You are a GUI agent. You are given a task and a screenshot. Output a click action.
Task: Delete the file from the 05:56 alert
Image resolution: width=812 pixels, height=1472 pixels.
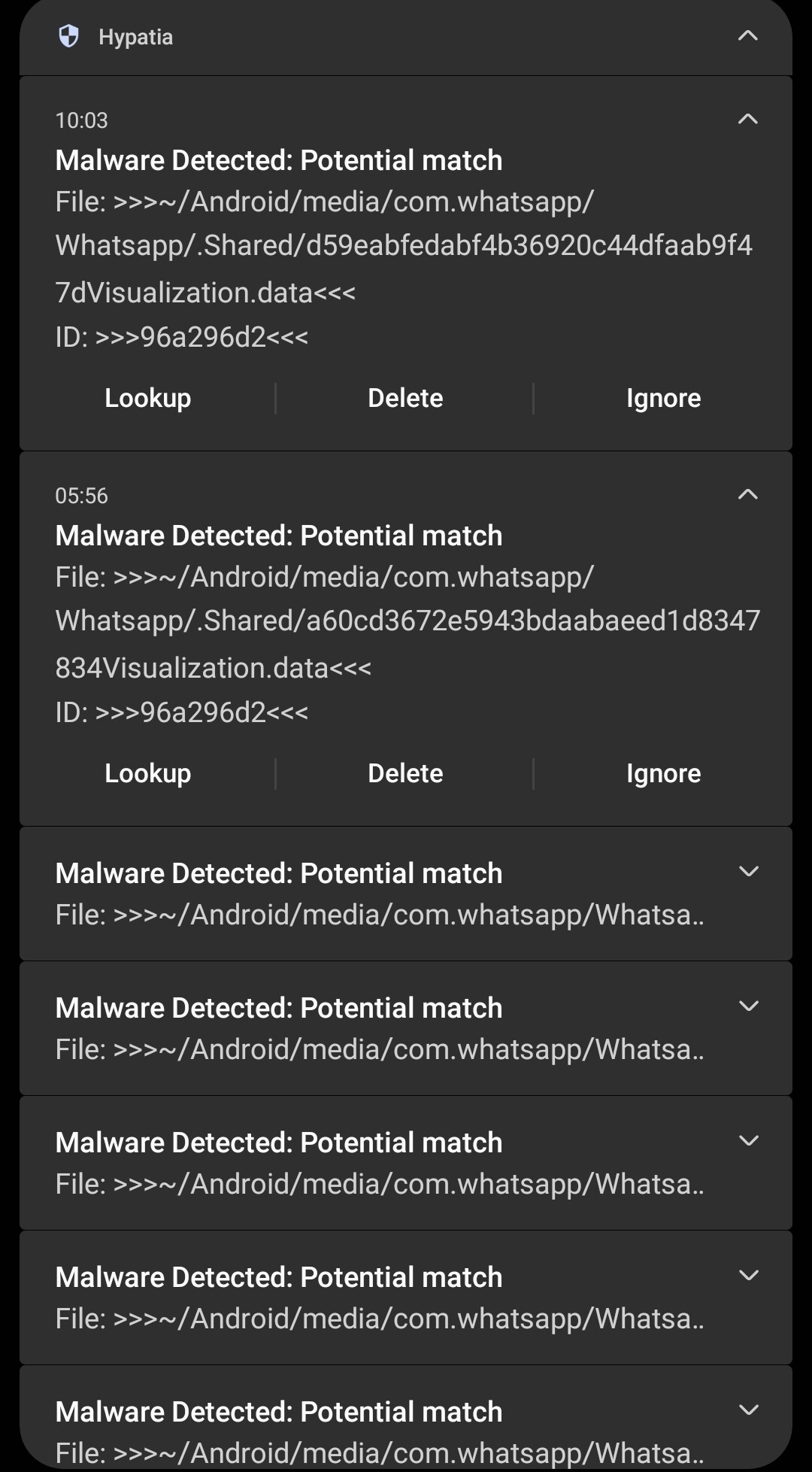pyautogui.click(x=405, y=773)
